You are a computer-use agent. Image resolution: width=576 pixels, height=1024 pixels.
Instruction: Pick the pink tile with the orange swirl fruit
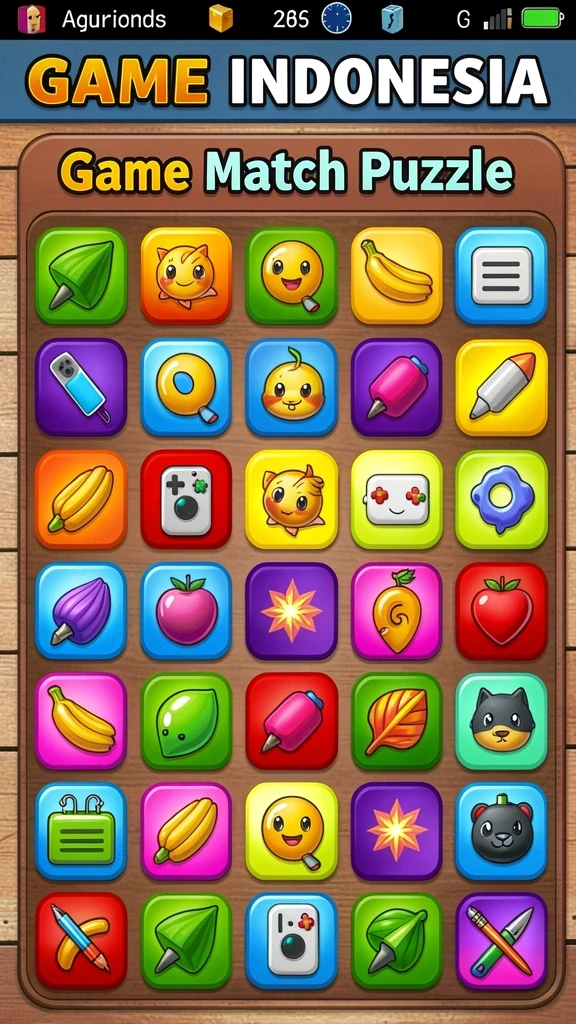pyautogui.click(x=396, y=611)
